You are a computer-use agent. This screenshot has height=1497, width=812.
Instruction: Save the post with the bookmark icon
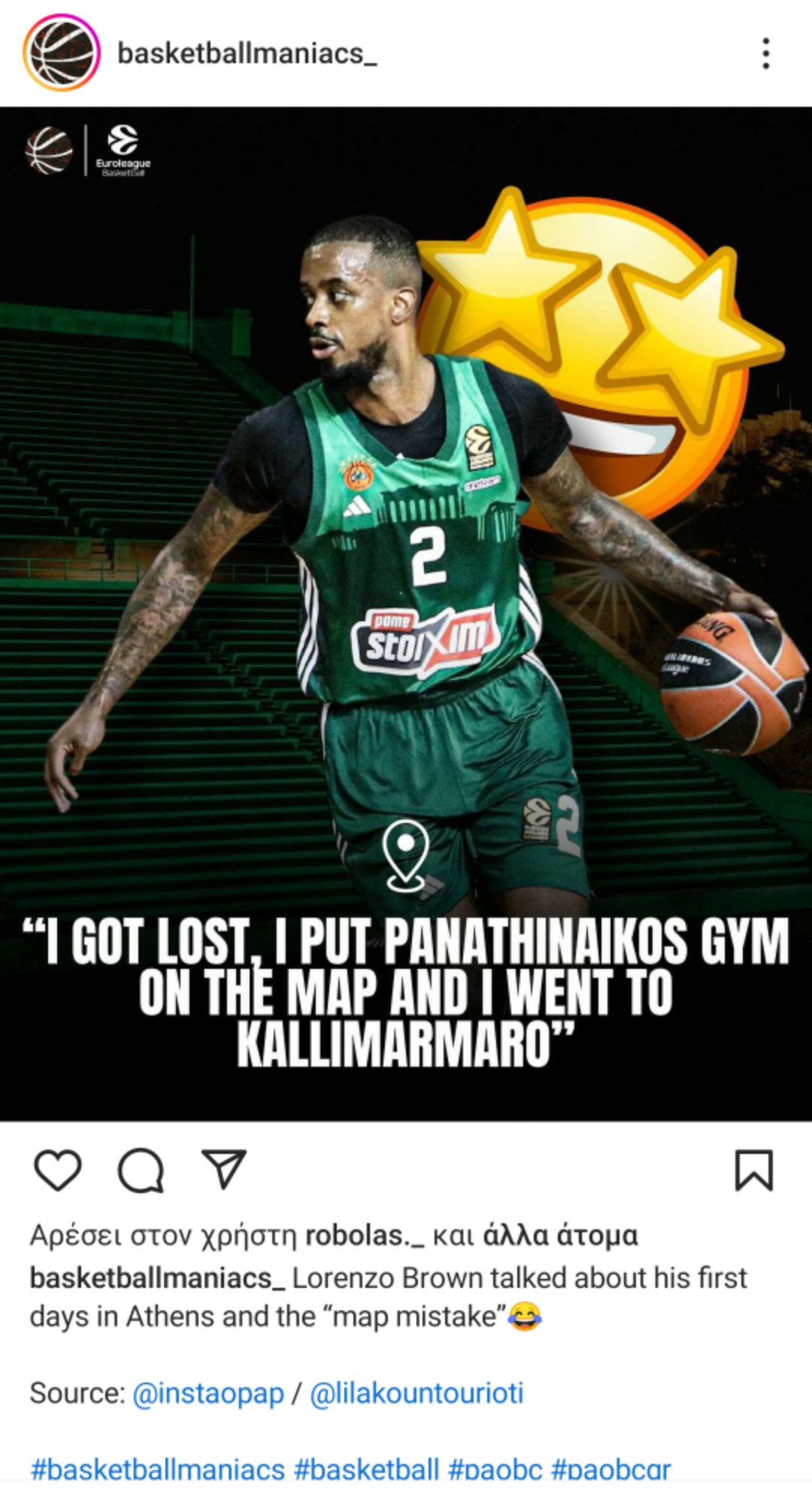753,1171
